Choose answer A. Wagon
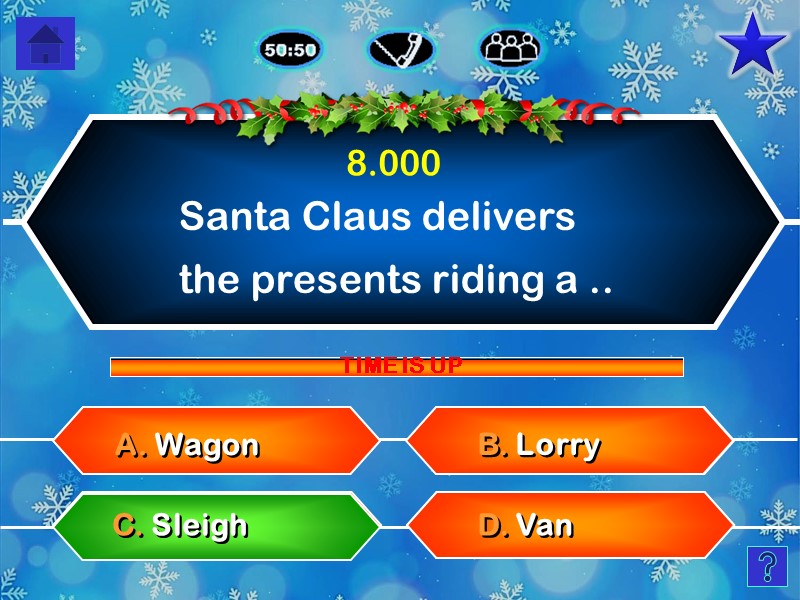This screenshot has width=800, height=600. click(x=215, y=444)
